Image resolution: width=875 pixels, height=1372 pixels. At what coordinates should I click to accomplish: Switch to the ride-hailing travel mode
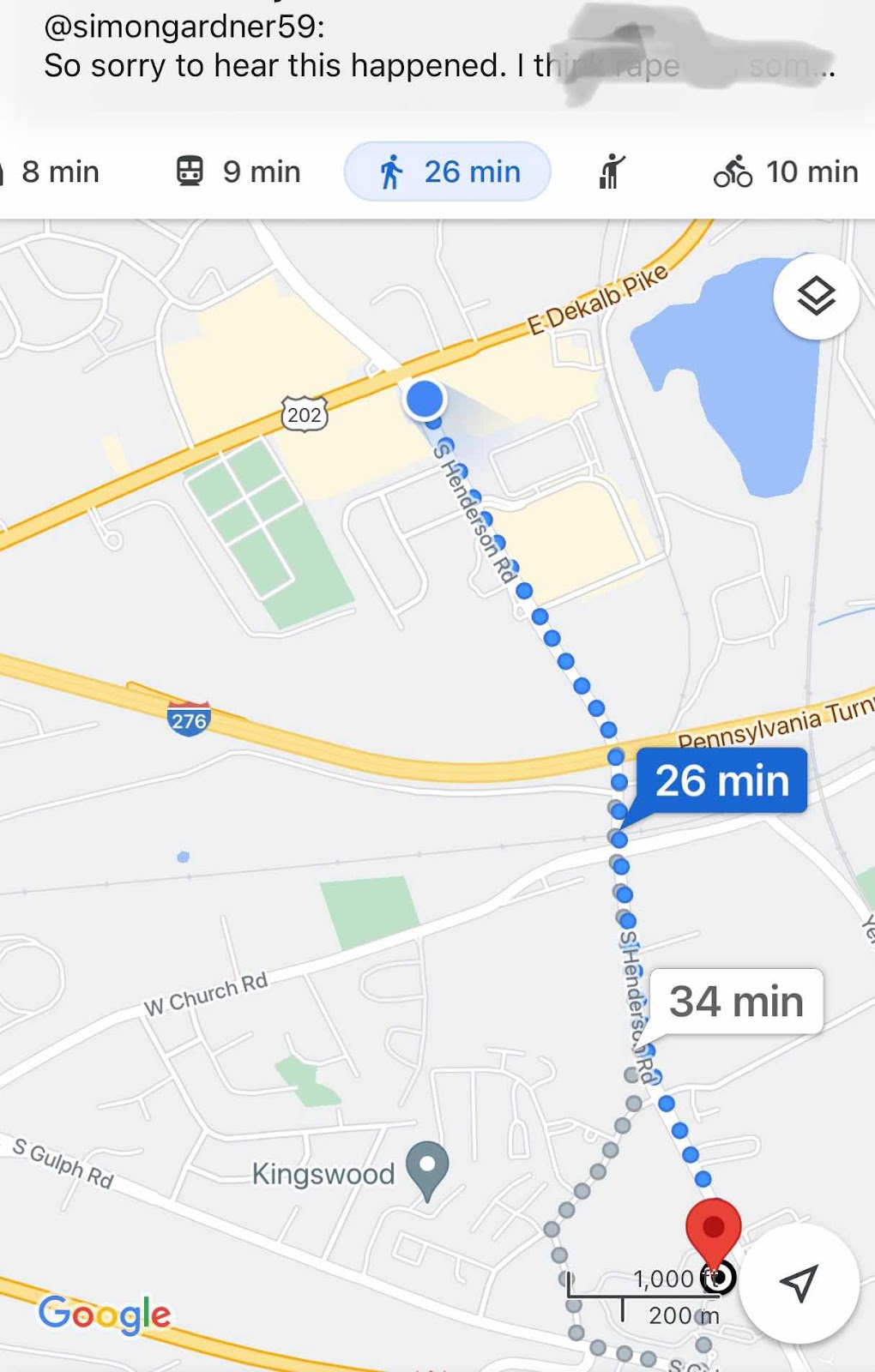[611, 171]
